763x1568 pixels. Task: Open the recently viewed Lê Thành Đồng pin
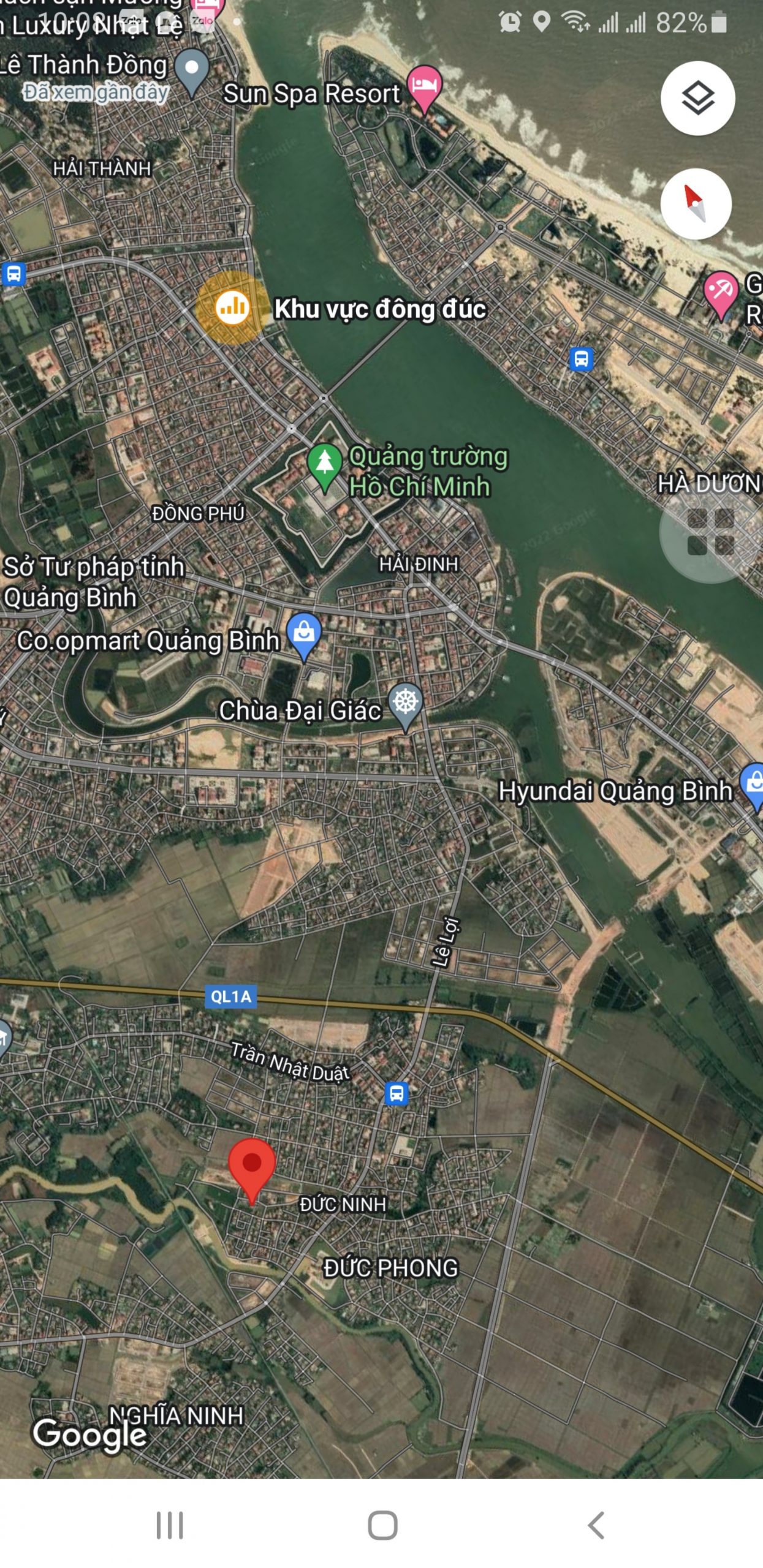(x=192, y=72)
